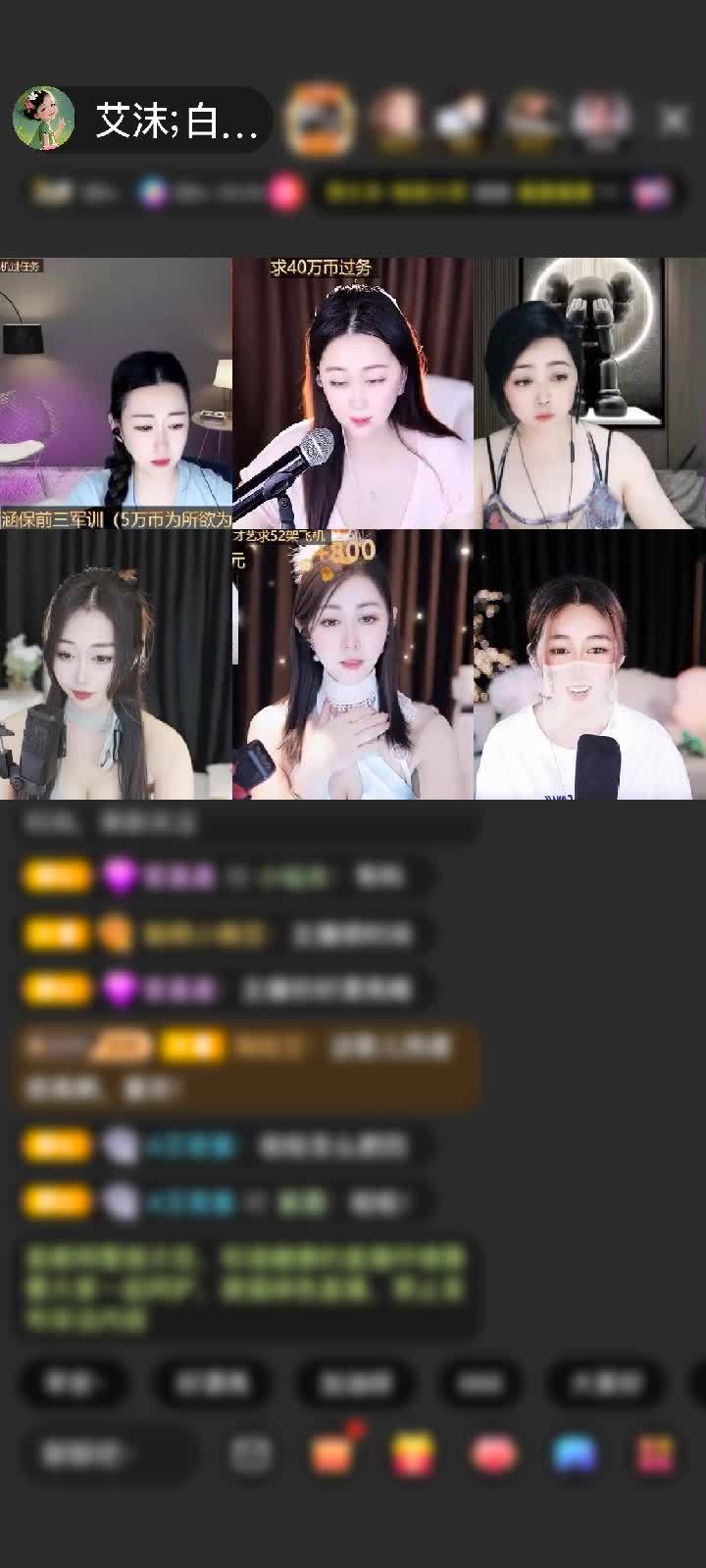Screen dimensions: 706x1568
Task: Open the short-haired streamer tile beside the bear statue
Action: click(589, 392)
